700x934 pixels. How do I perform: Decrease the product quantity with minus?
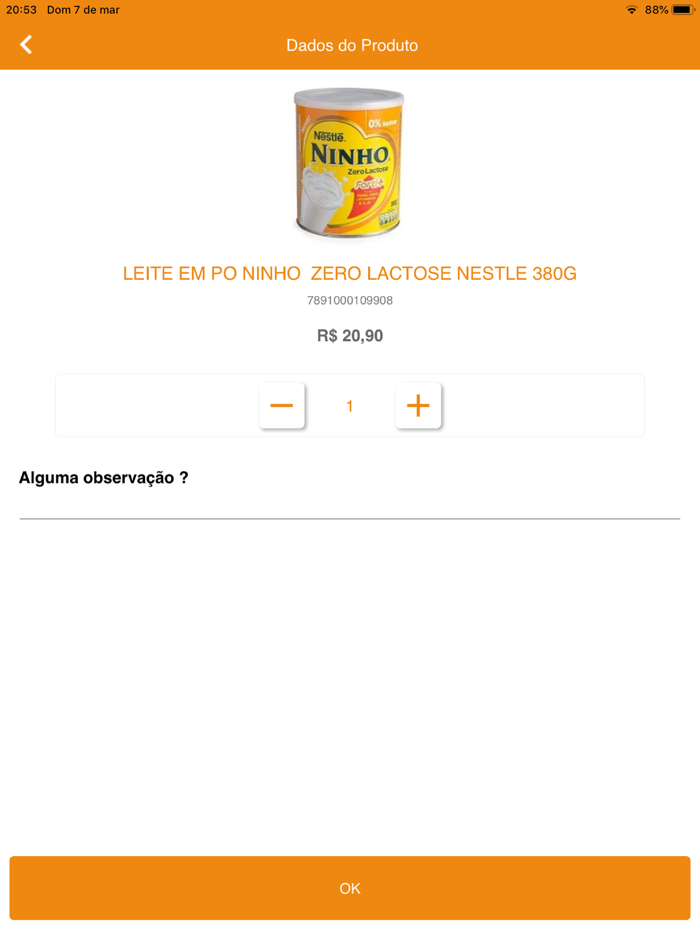coord(282,406)
